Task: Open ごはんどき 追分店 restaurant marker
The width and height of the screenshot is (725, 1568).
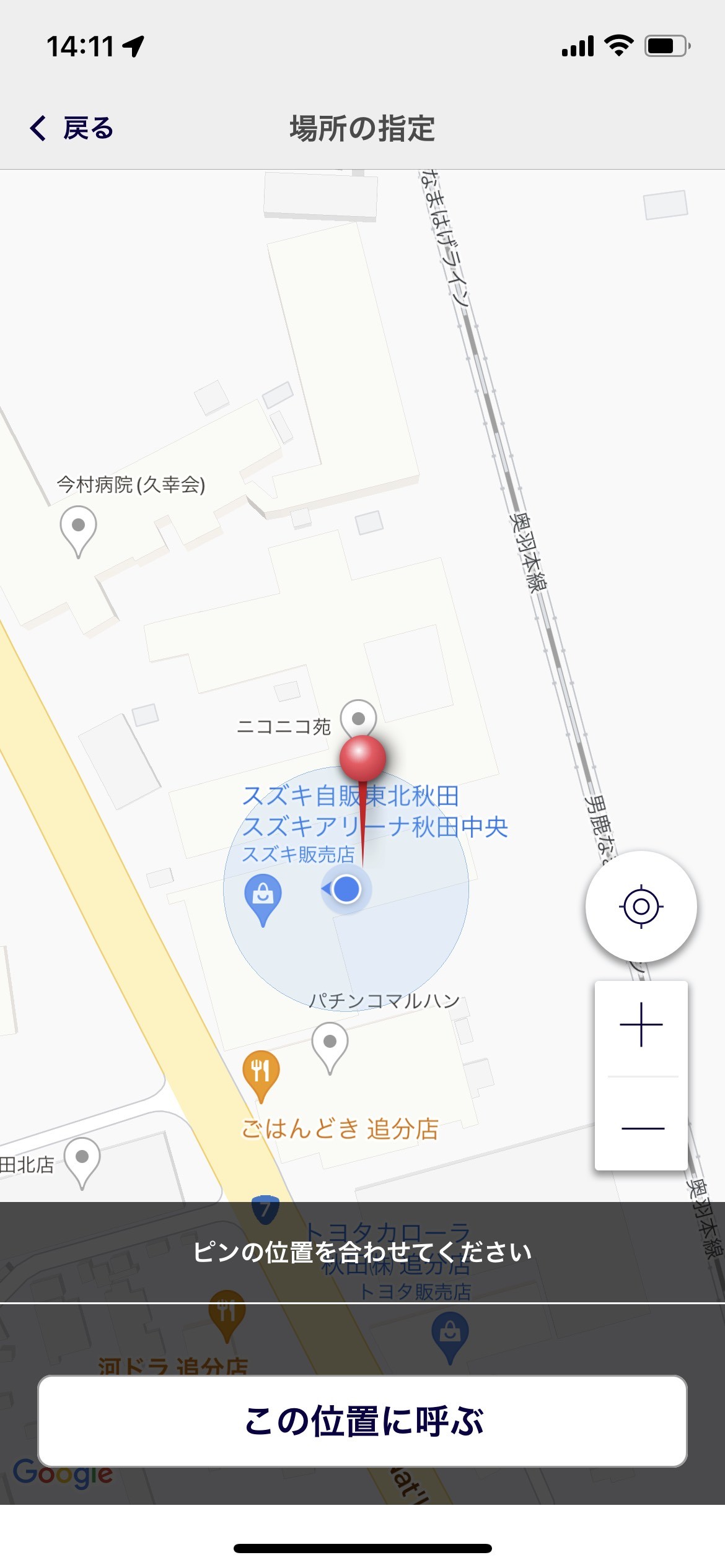Action: [261, 1074]
